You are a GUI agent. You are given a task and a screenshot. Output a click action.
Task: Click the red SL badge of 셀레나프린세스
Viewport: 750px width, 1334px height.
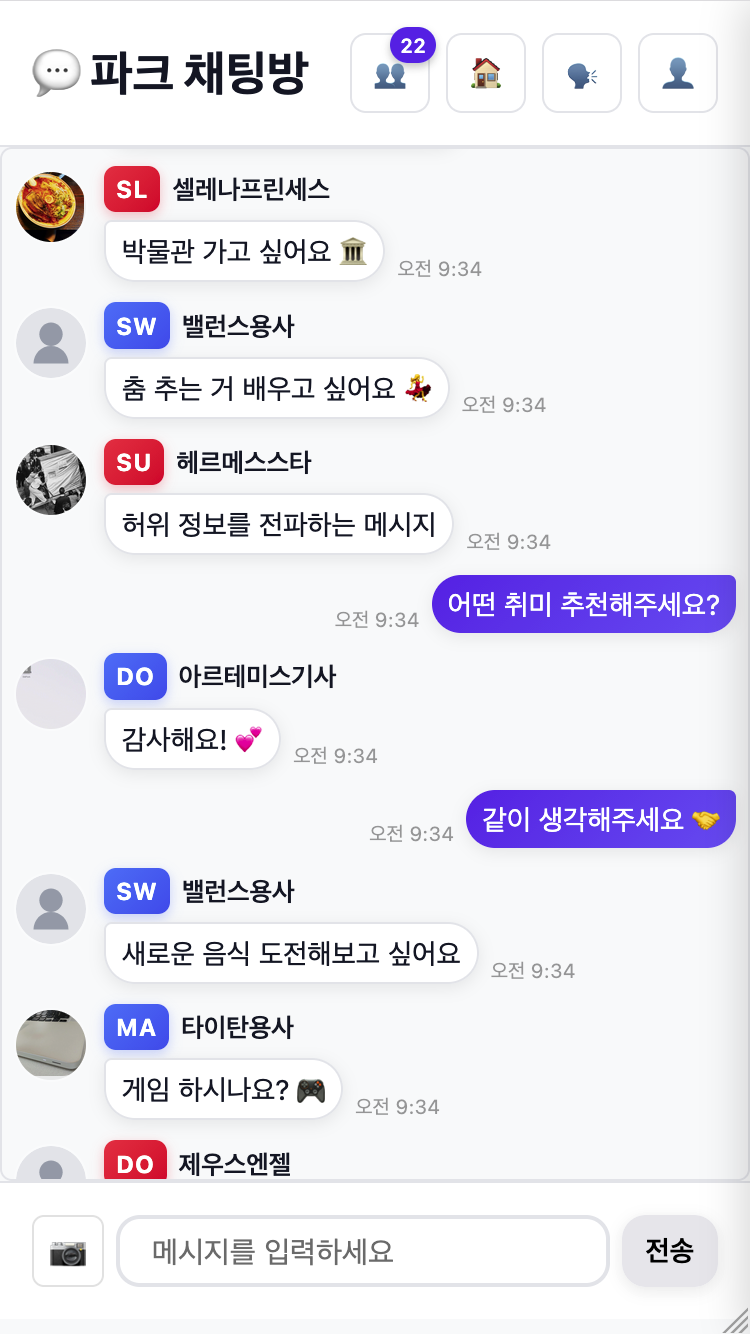click(x=131, y=190)
